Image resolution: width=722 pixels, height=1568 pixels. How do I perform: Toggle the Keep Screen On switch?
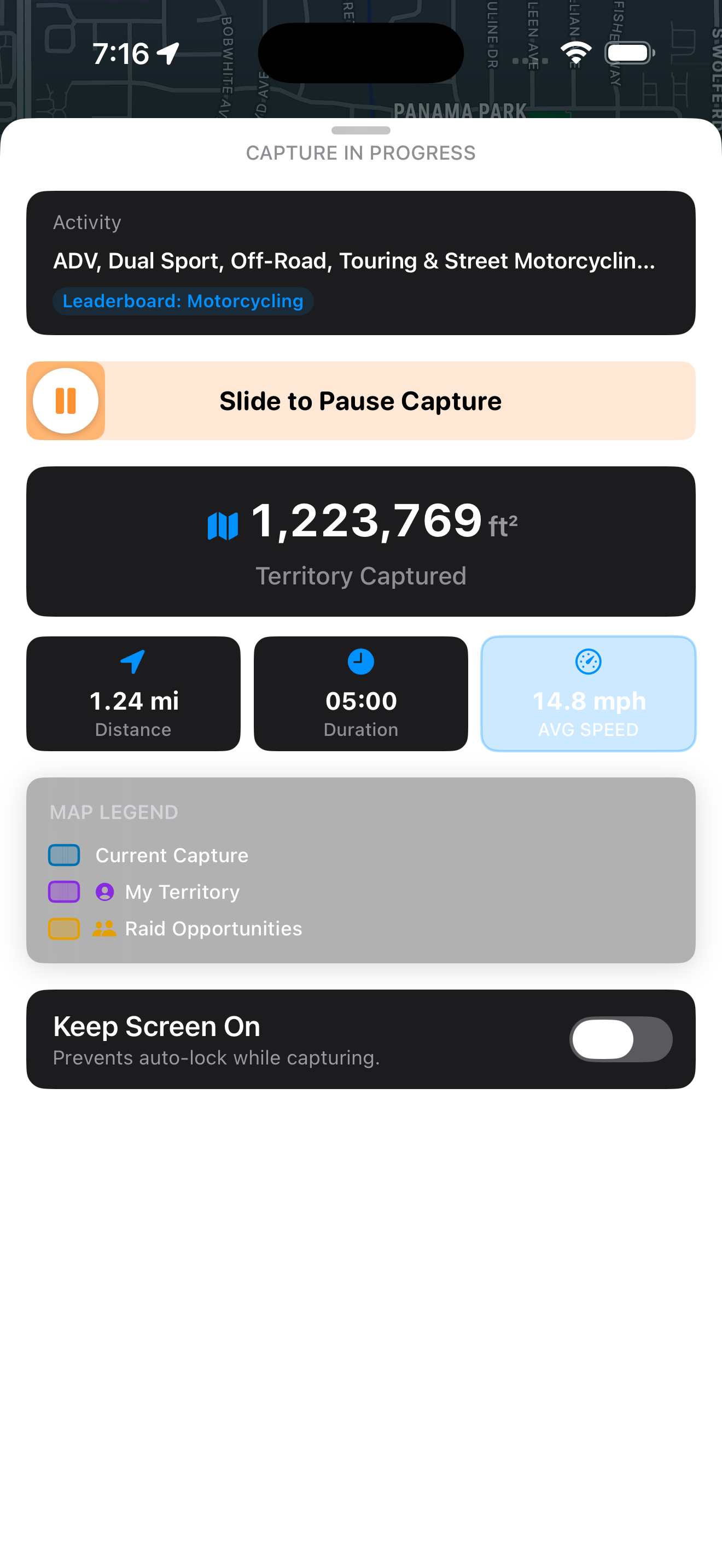[x=620, y=1038]
